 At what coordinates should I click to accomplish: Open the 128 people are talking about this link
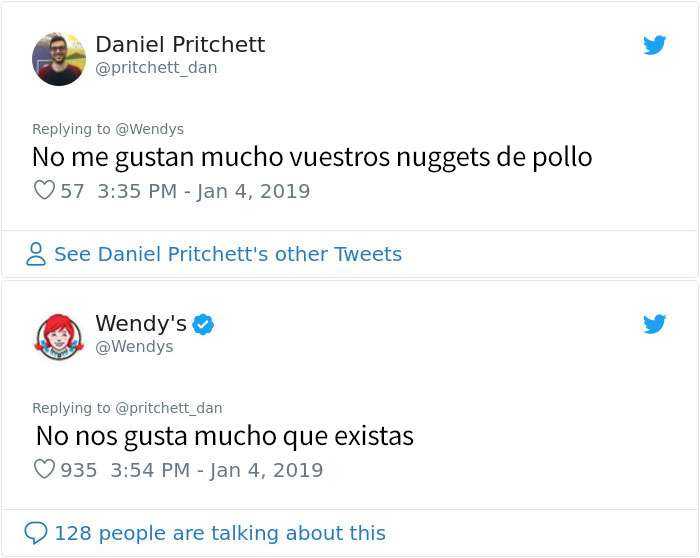[219, 533]
